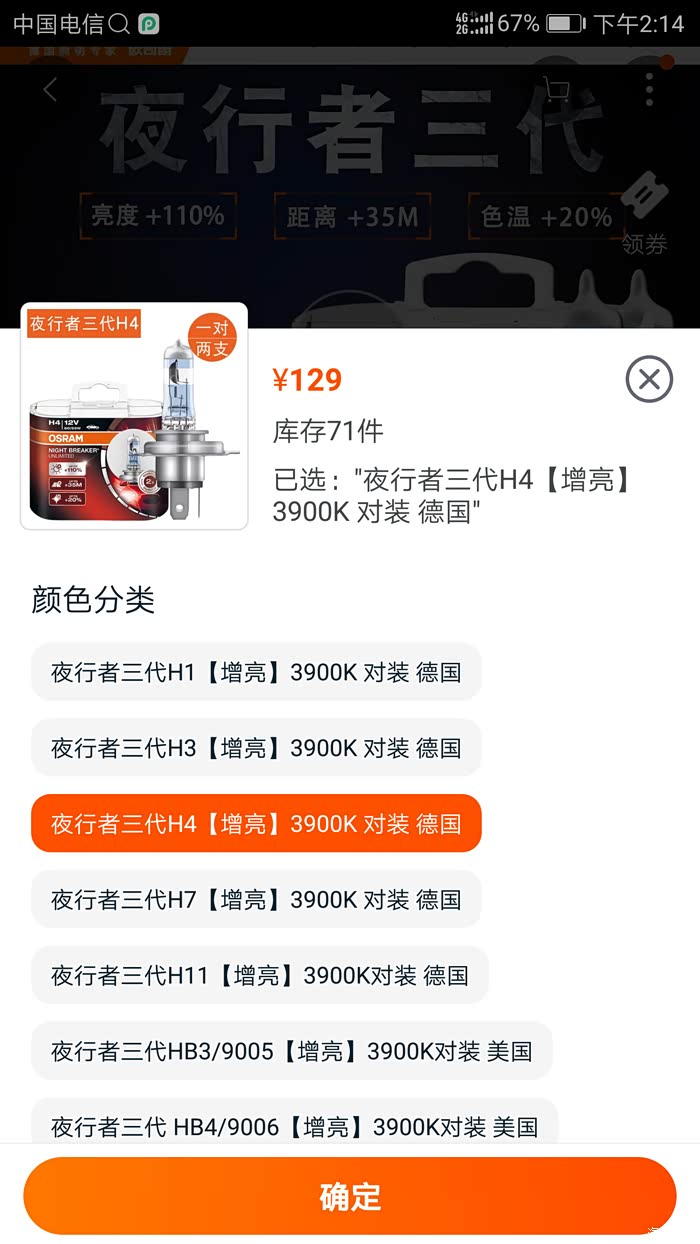Image resolution: width=700 pixels, height=1244 pixels.
Task: Select the HB4/9006 美国 option
Action: [294, 1125]
